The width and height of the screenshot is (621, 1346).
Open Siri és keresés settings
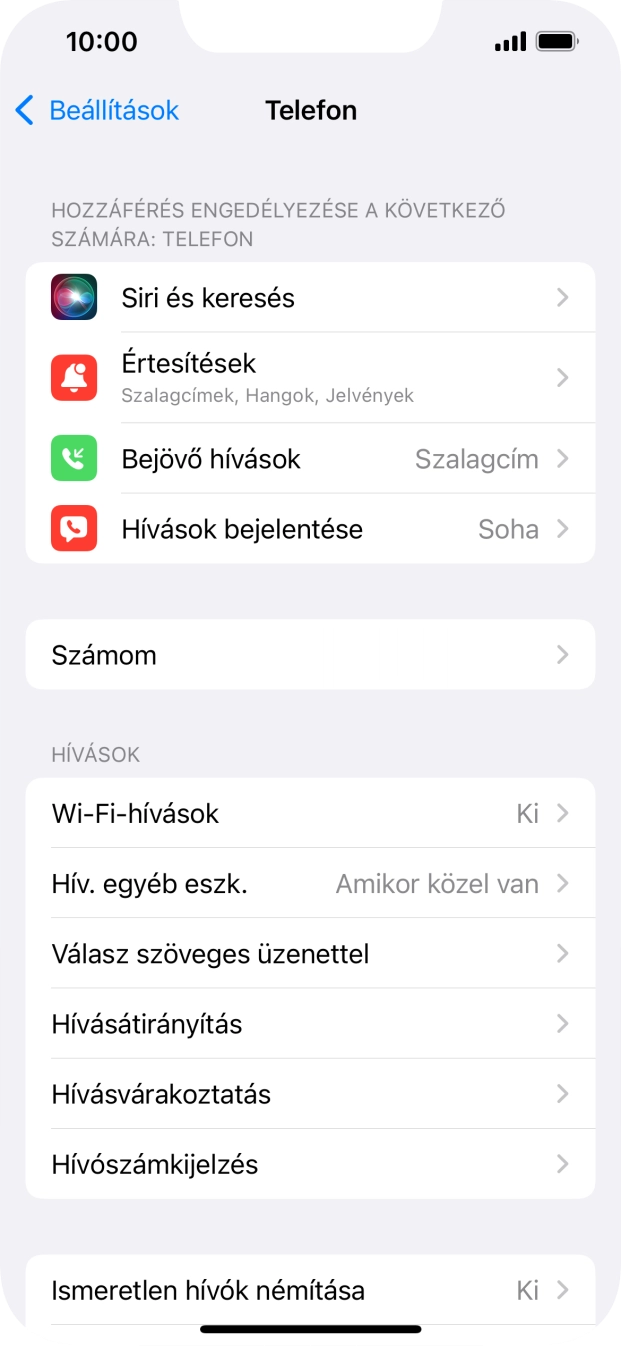pos(310,298)
